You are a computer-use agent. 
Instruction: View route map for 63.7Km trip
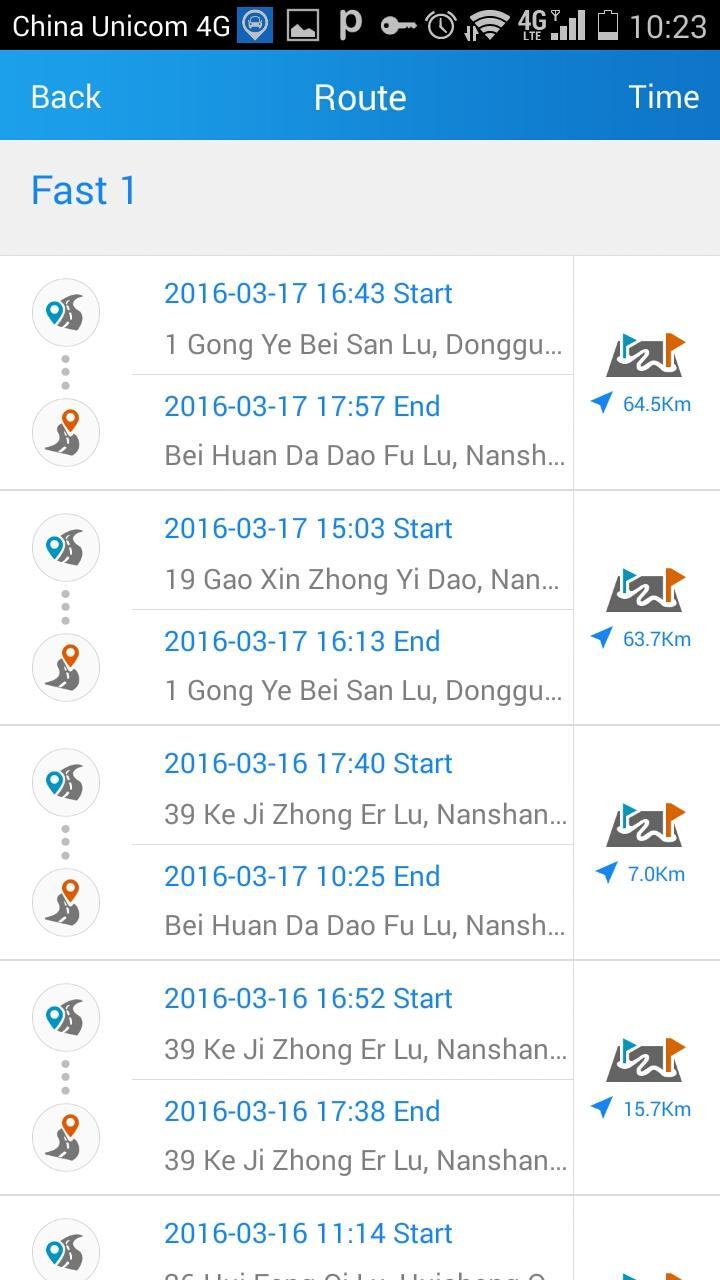coord(646,592)
